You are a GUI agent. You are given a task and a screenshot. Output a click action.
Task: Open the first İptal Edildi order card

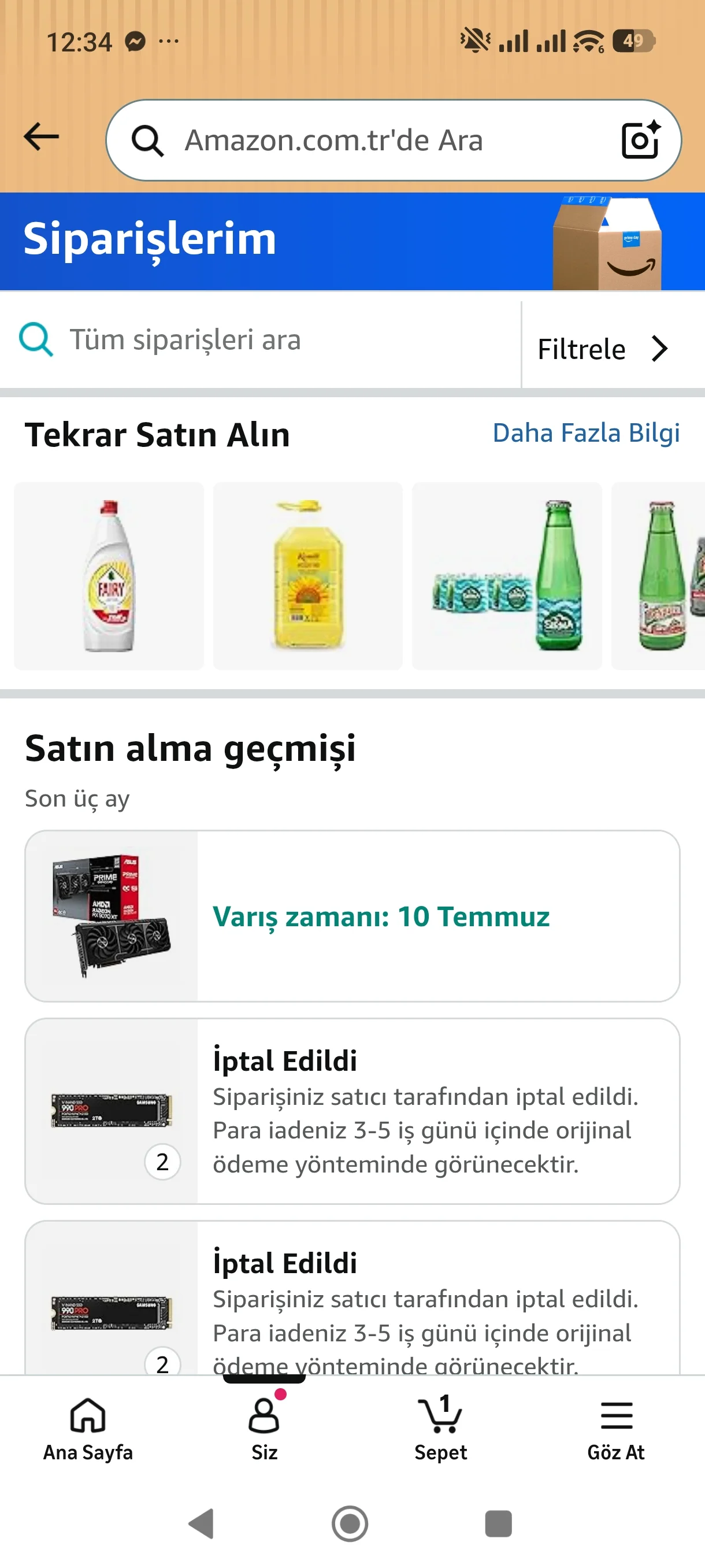click(x=352, y=1111)
